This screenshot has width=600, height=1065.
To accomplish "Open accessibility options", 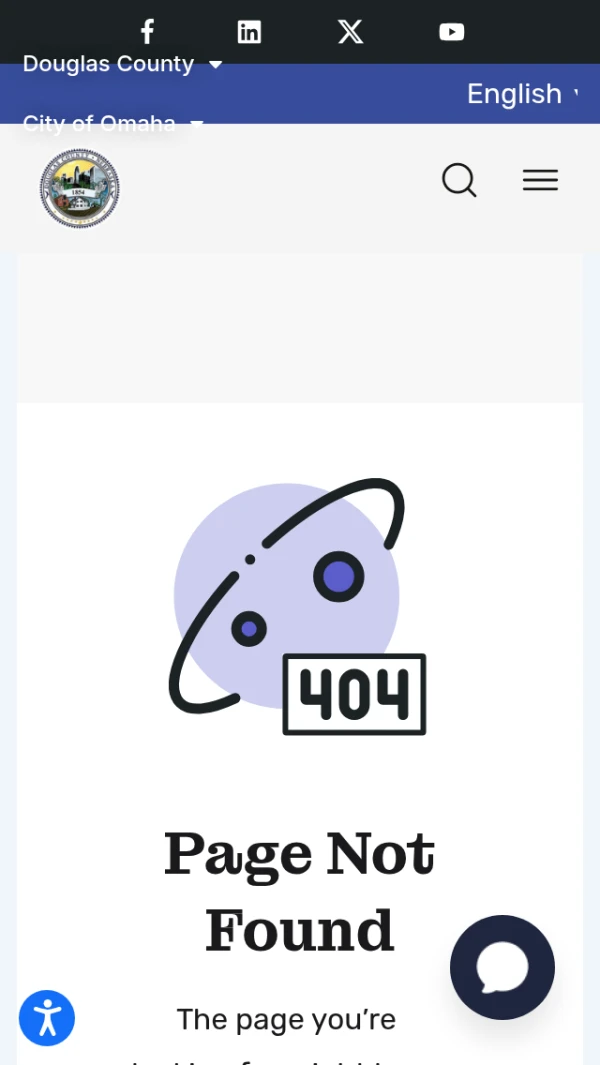I will (x=47, y=1018).
